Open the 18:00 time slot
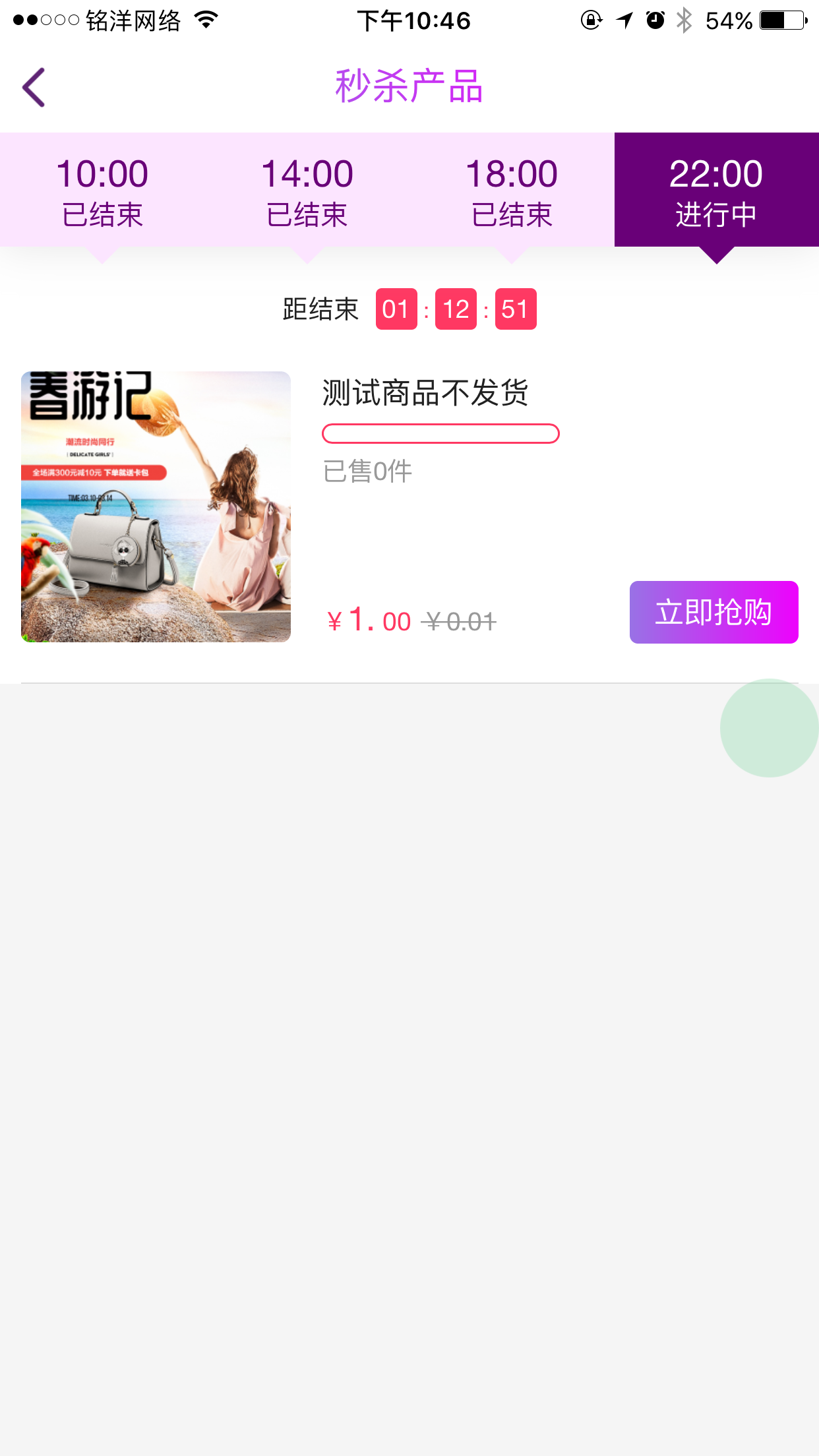This screenshot has width=819, height=1456. point(512,191)
